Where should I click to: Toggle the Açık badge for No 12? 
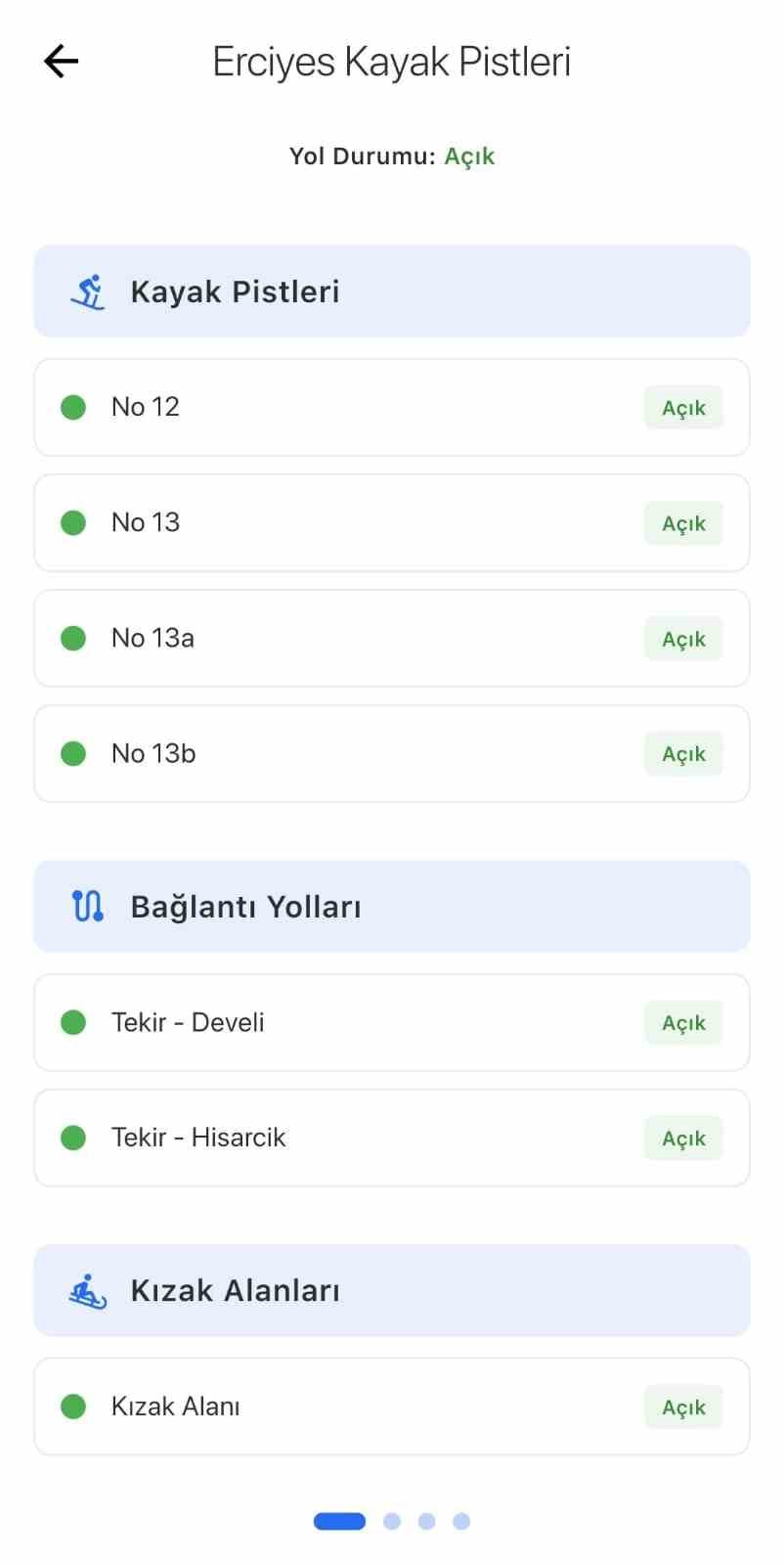coord(682,407)
